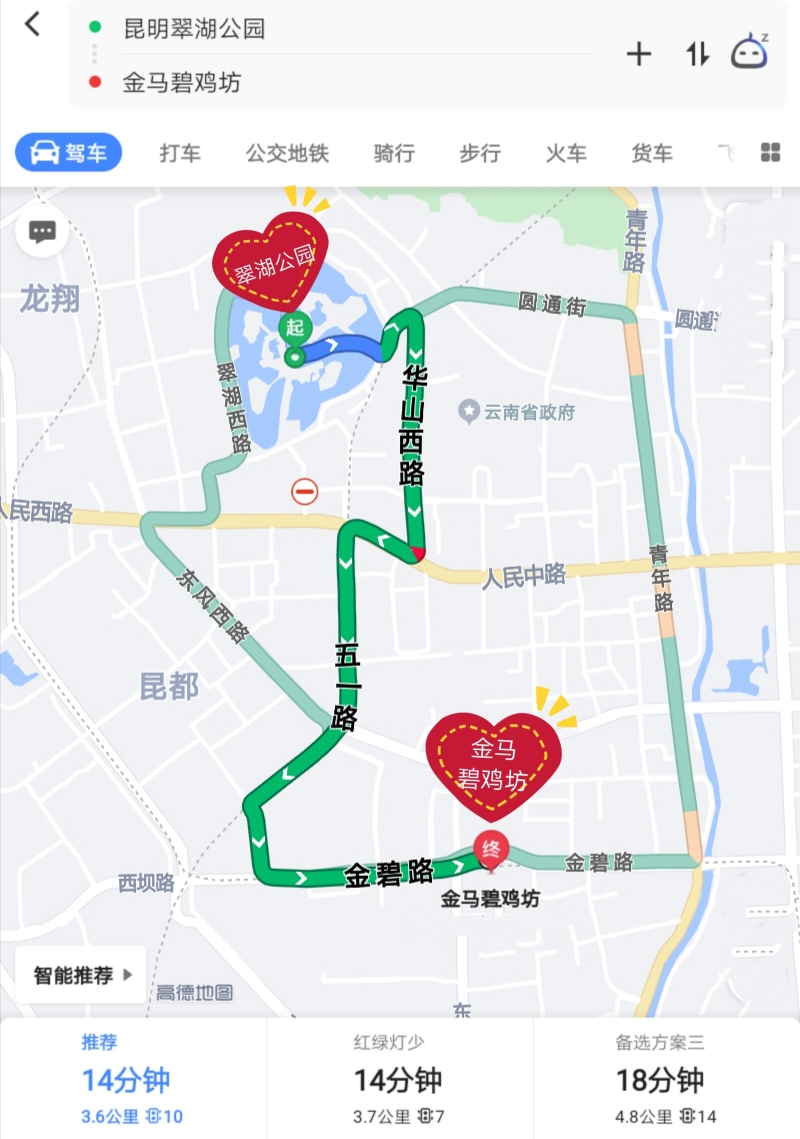Switch to the 步行 walking tab
This screenshot has width=800, height=1139.
click(x=480, y=153)
